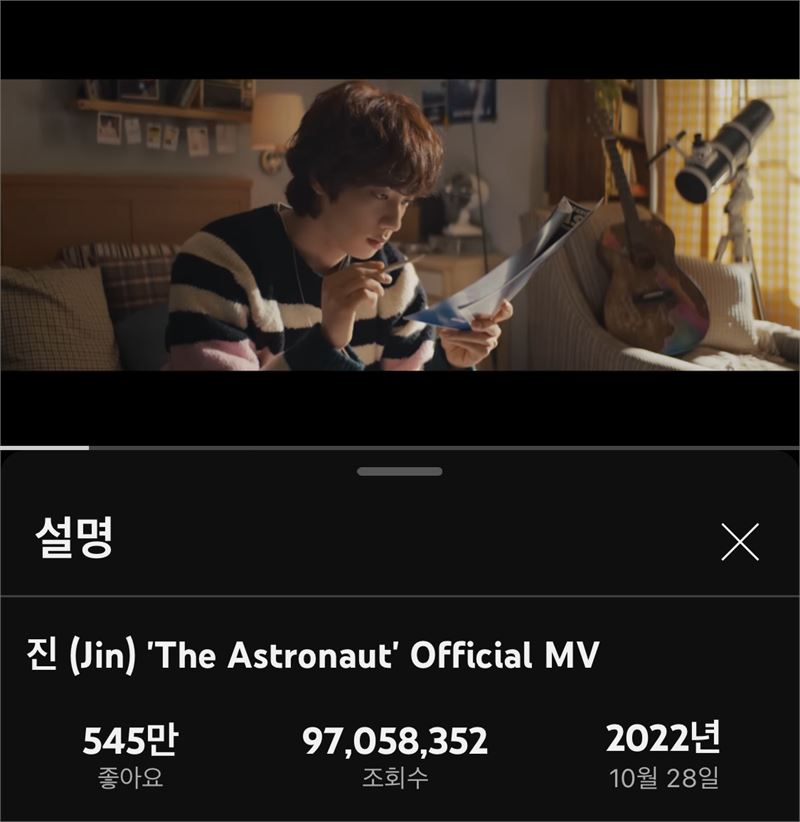Tap the video player to show controls
The width and height of the screenshot is (800, 822).
(x=400, y=225)
